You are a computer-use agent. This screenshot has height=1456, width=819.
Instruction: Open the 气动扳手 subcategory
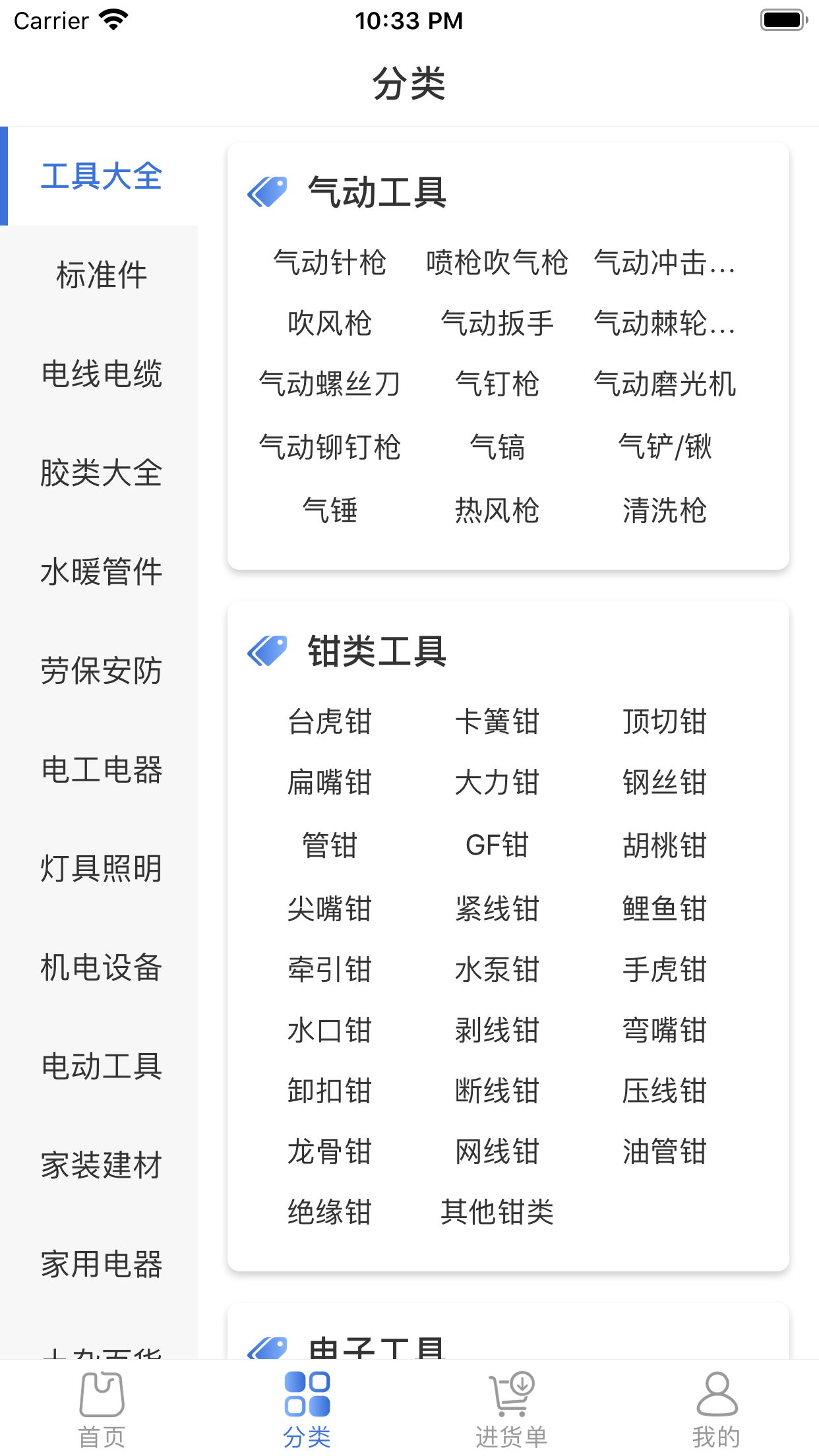[x=497, y=323]
